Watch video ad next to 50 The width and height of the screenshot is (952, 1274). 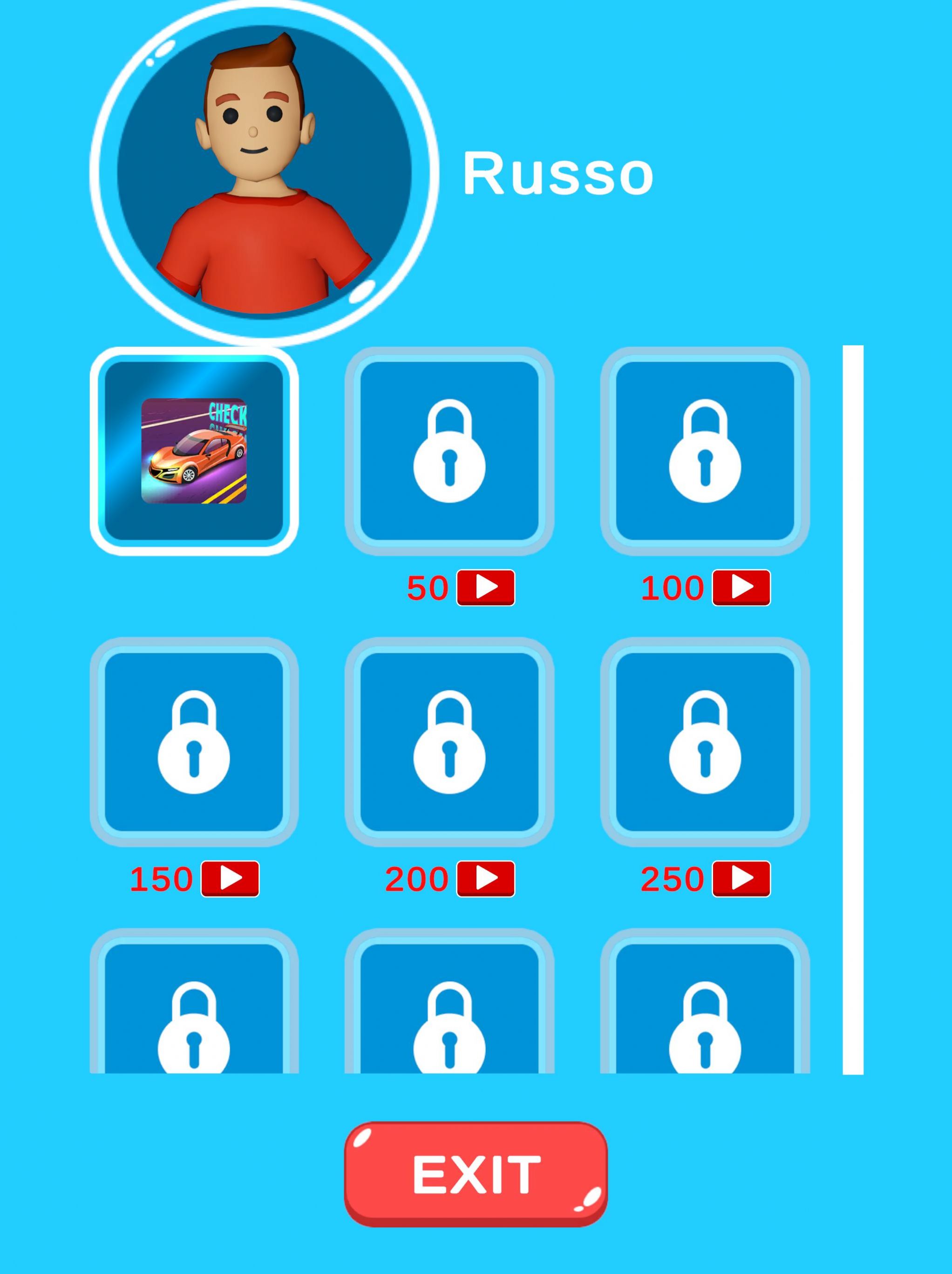[485, 588]
